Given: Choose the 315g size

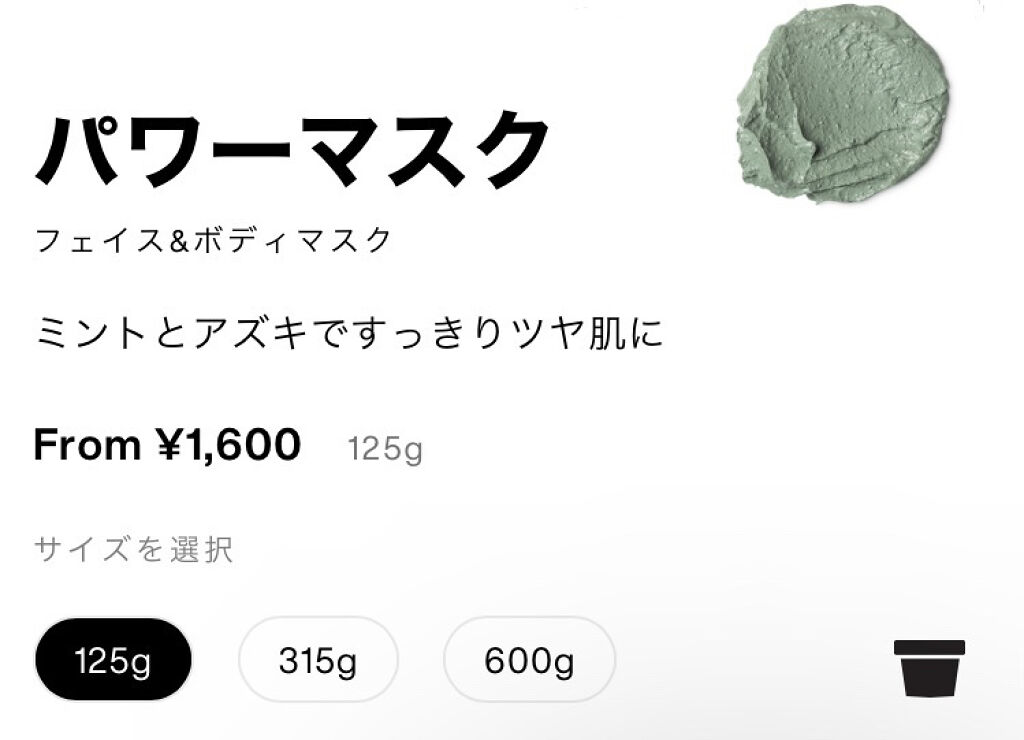Looking at the screenshot, I should (318, 660).
